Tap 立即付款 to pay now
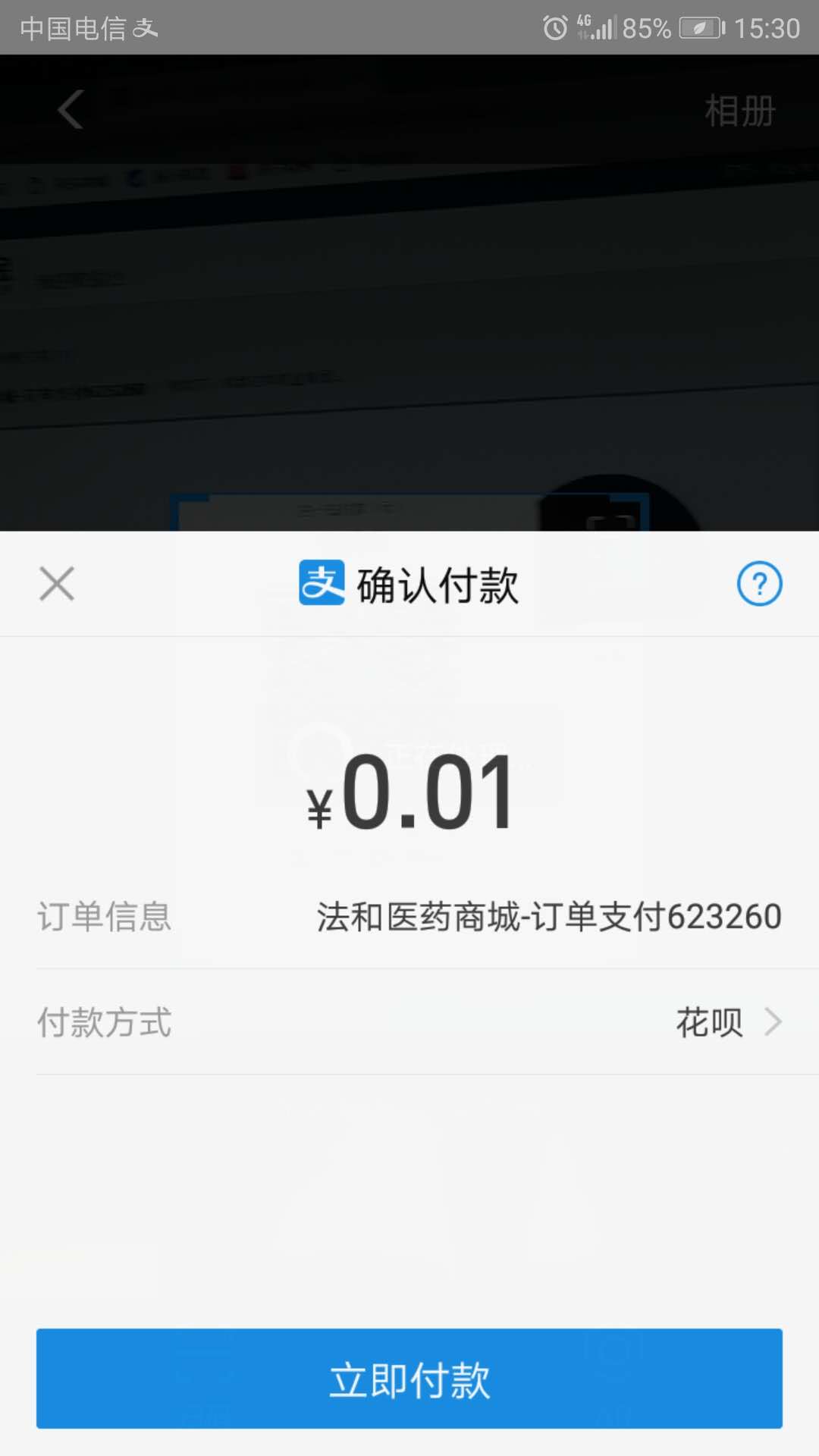Screen dimensions: 819x1456 coord(409,1379)
